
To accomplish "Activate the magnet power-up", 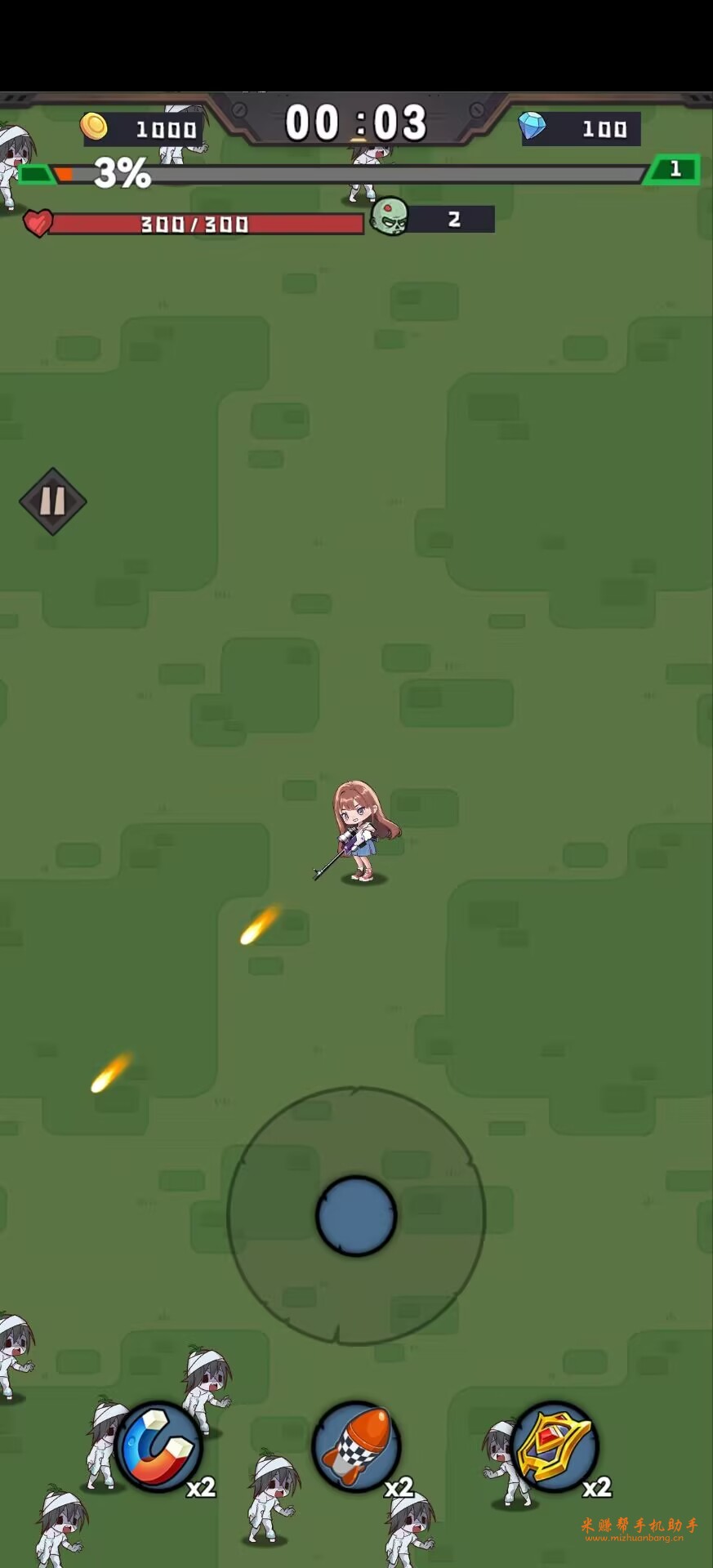I will coord(159,1446).
